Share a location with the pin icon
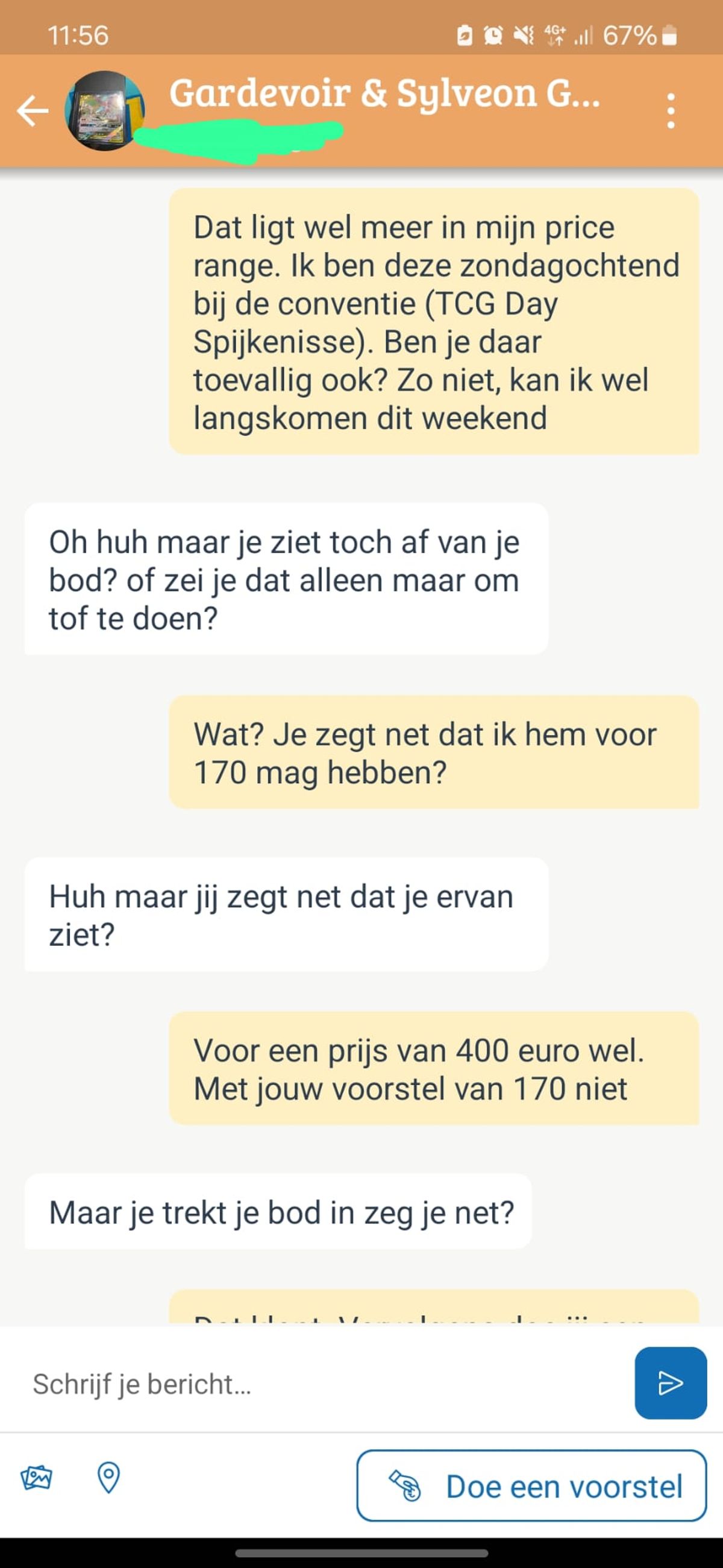This screenshot has height=1568, width=723. tap(109, 1478)
